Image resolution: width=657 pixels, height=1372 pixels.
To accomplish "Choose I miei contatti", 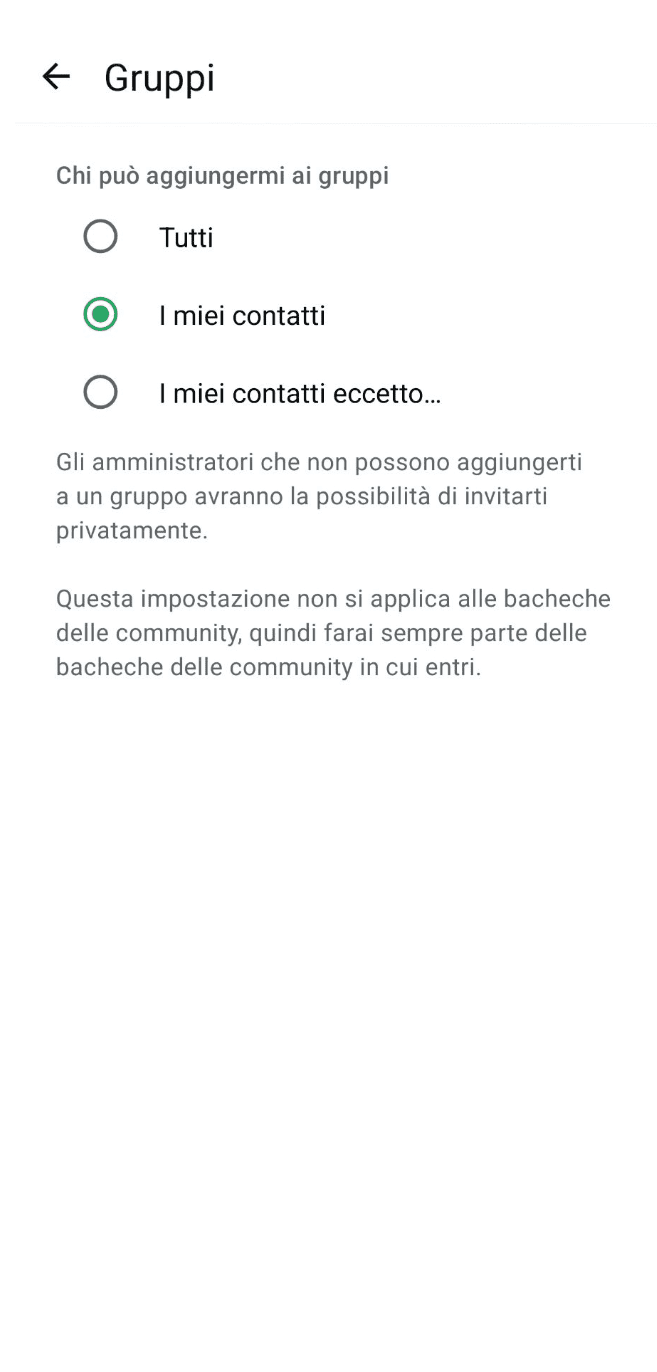I will point(100,316).
